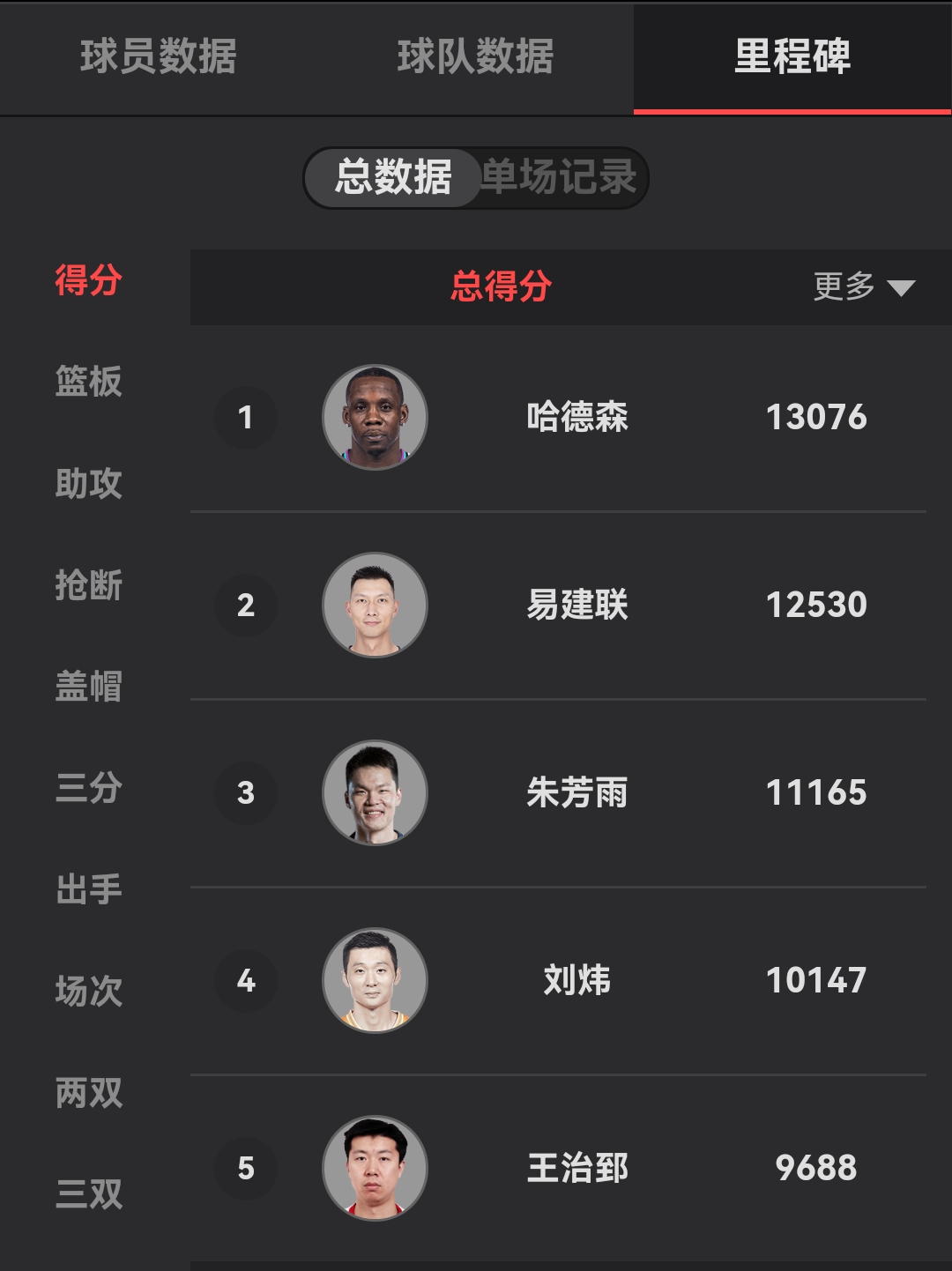Select the 里程碑 tab
This screenshot has height=1271, width=952.
[x=792, y=57]
